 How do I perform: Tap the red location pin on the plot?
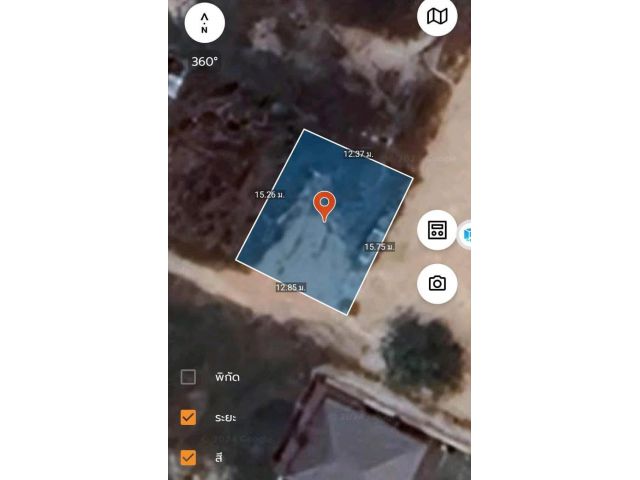(324, 205)
